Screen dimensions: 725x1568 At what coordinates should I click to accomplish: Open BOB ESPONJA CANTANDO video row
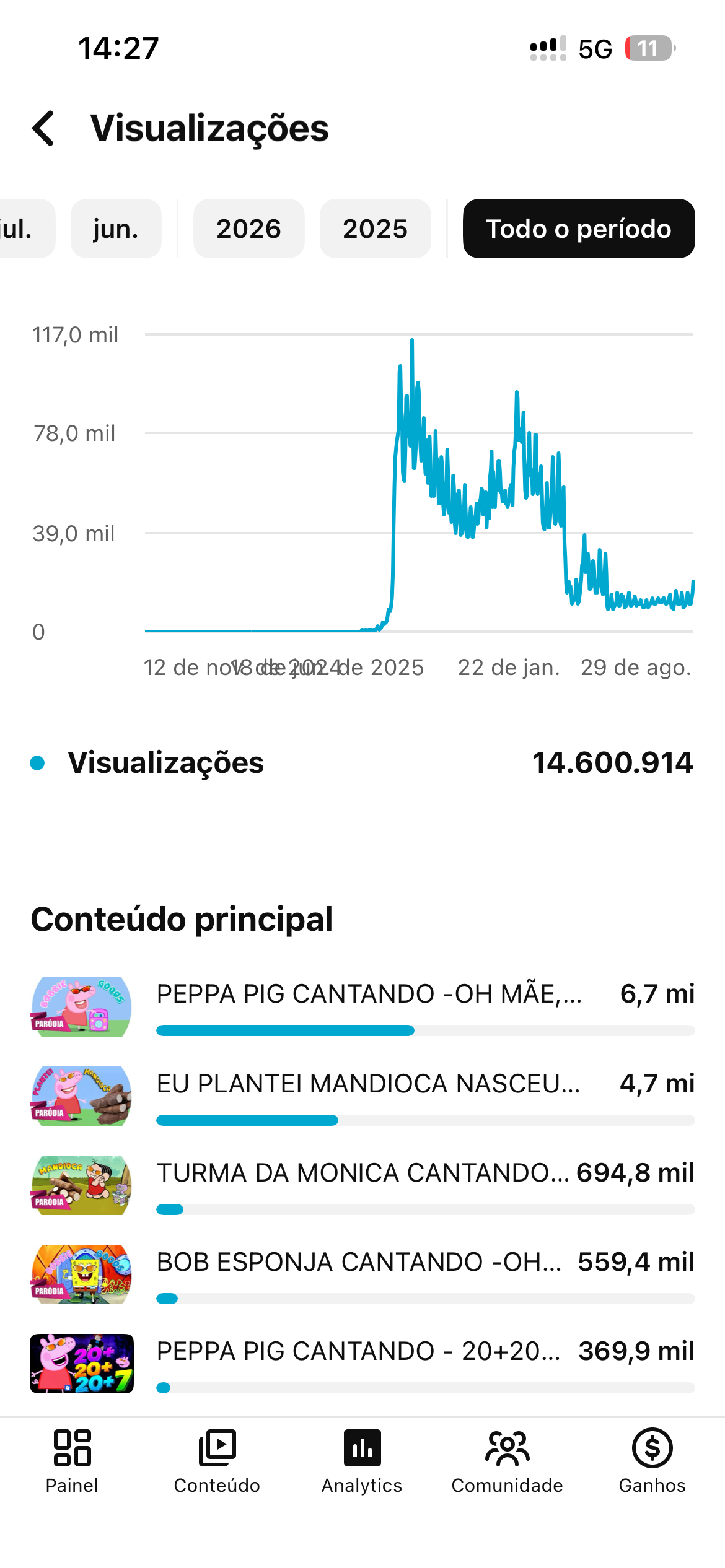pyautogui.click(x=362, y=1274)
